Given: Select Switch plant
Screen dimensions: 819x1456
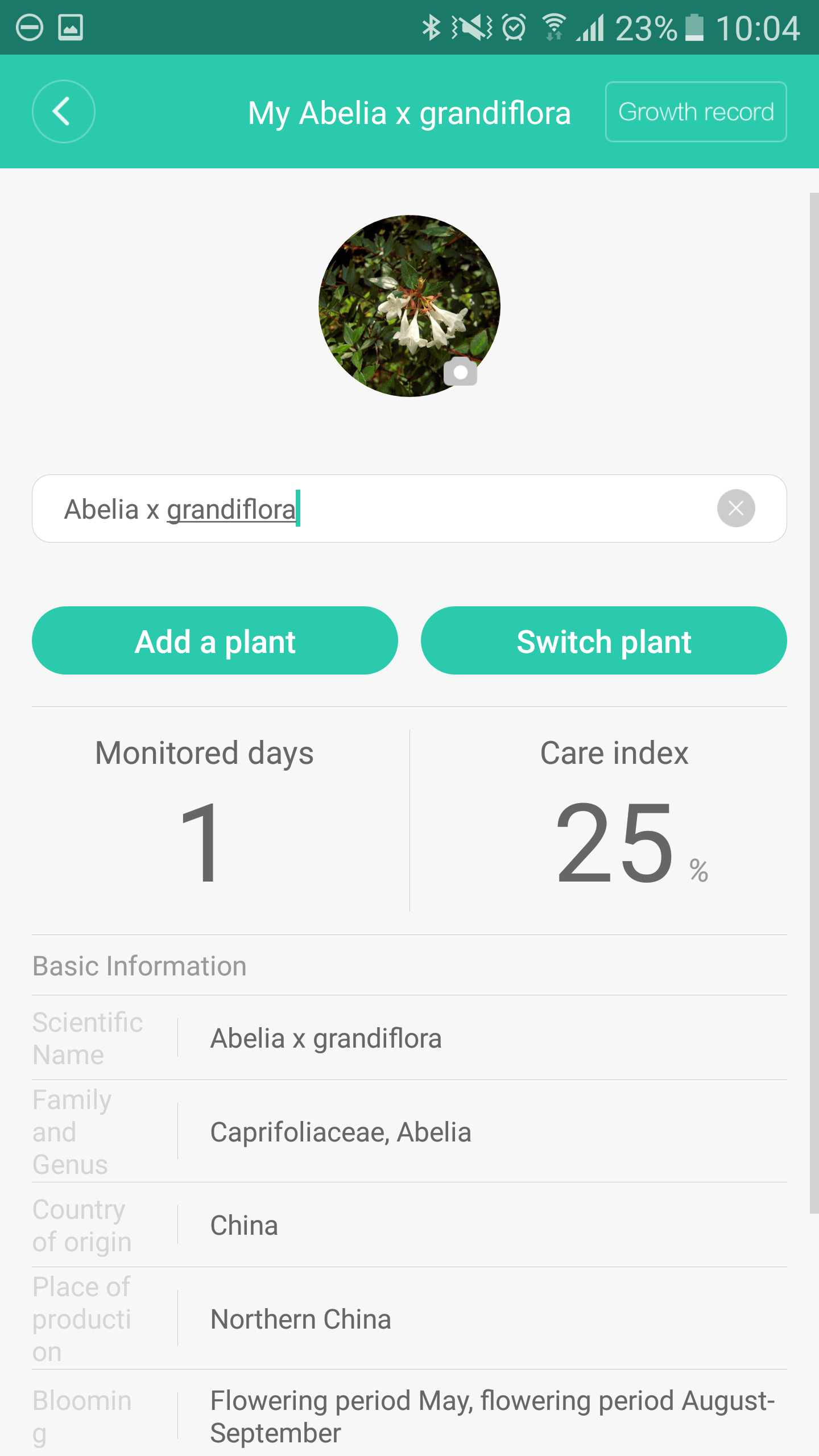Looking at the screenshot, I should click(604, 640).
